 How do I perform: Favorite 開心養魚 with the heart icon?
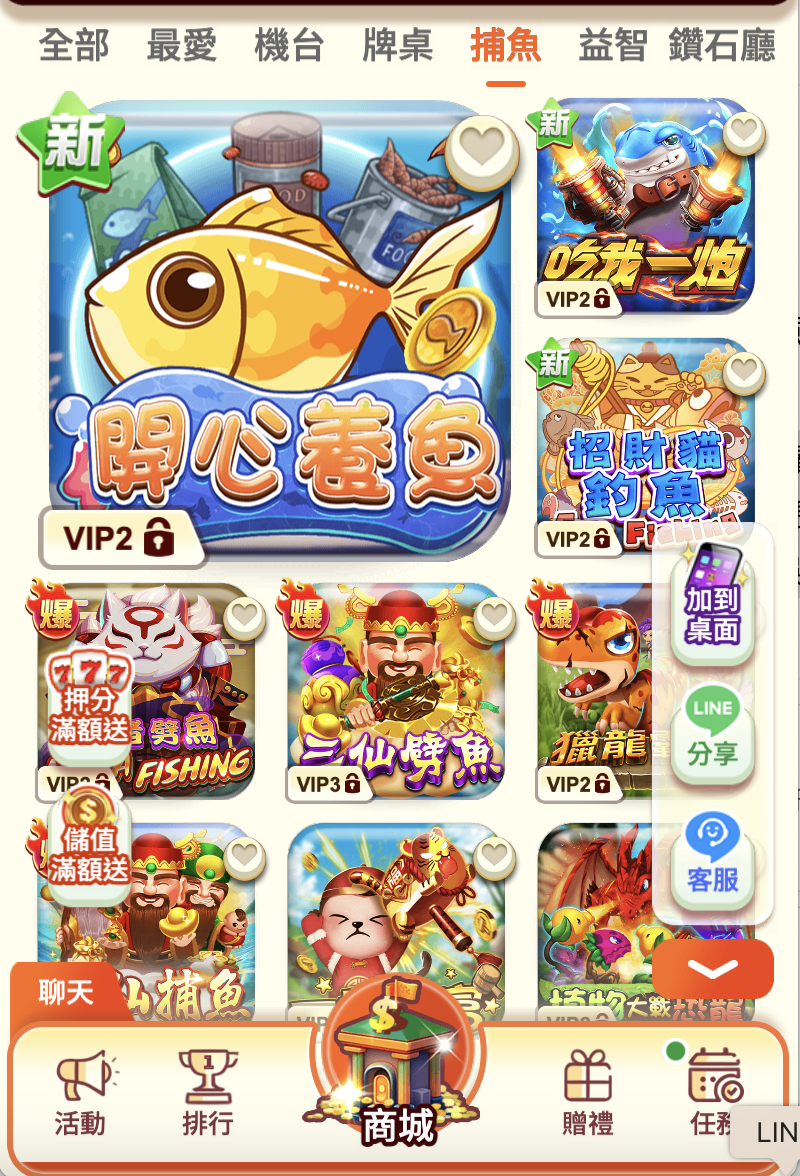tap(482, 150)
